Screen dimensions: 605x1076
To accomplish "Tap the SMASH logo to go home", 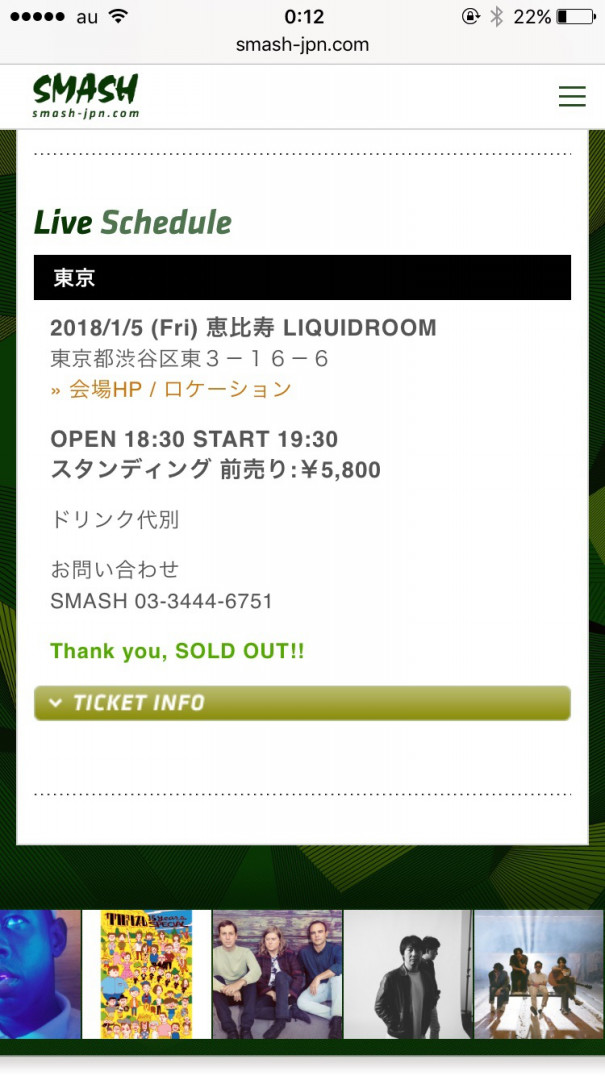I will point(85,96).
